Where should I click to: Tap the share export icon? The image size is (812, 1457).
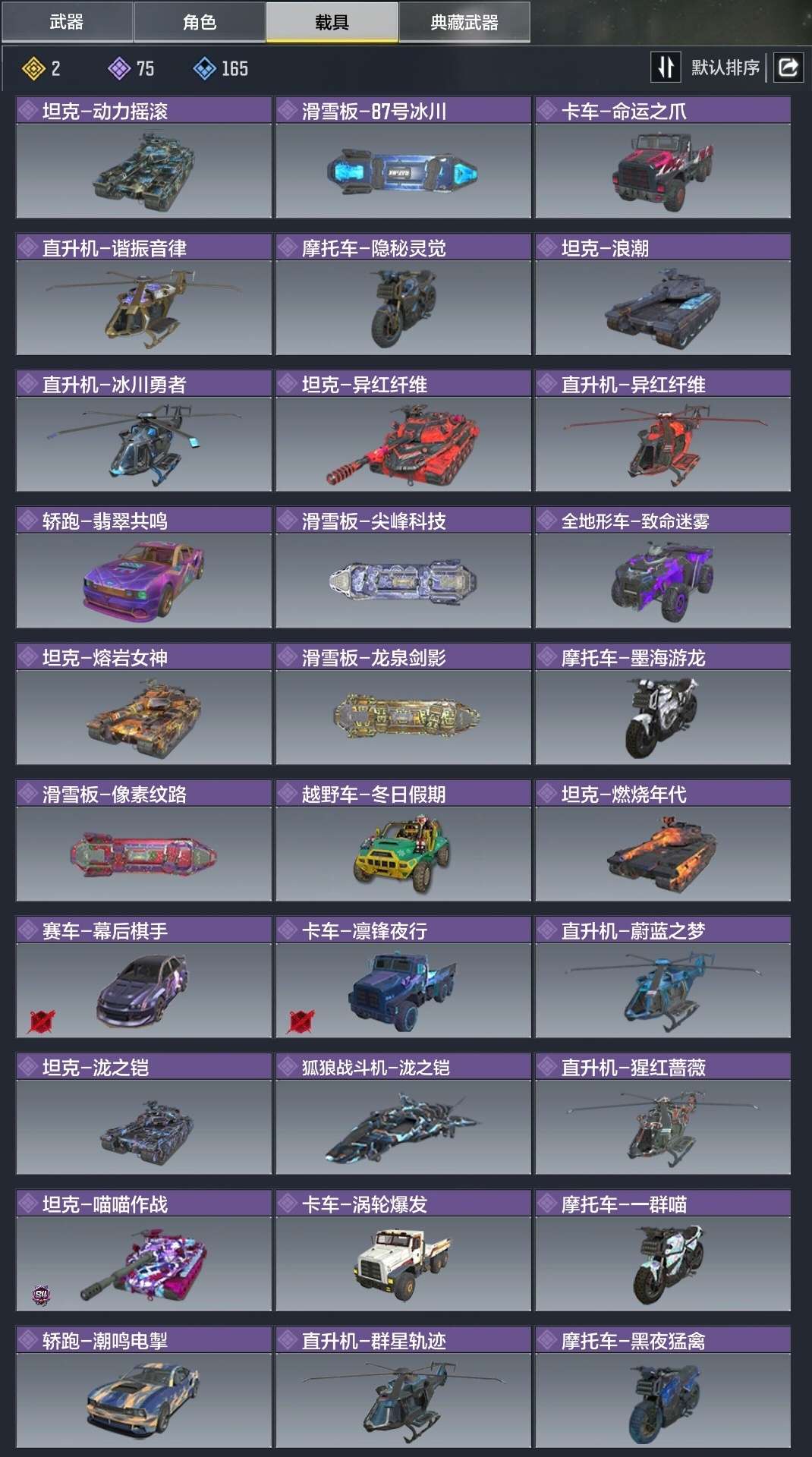tap(788, 68)
